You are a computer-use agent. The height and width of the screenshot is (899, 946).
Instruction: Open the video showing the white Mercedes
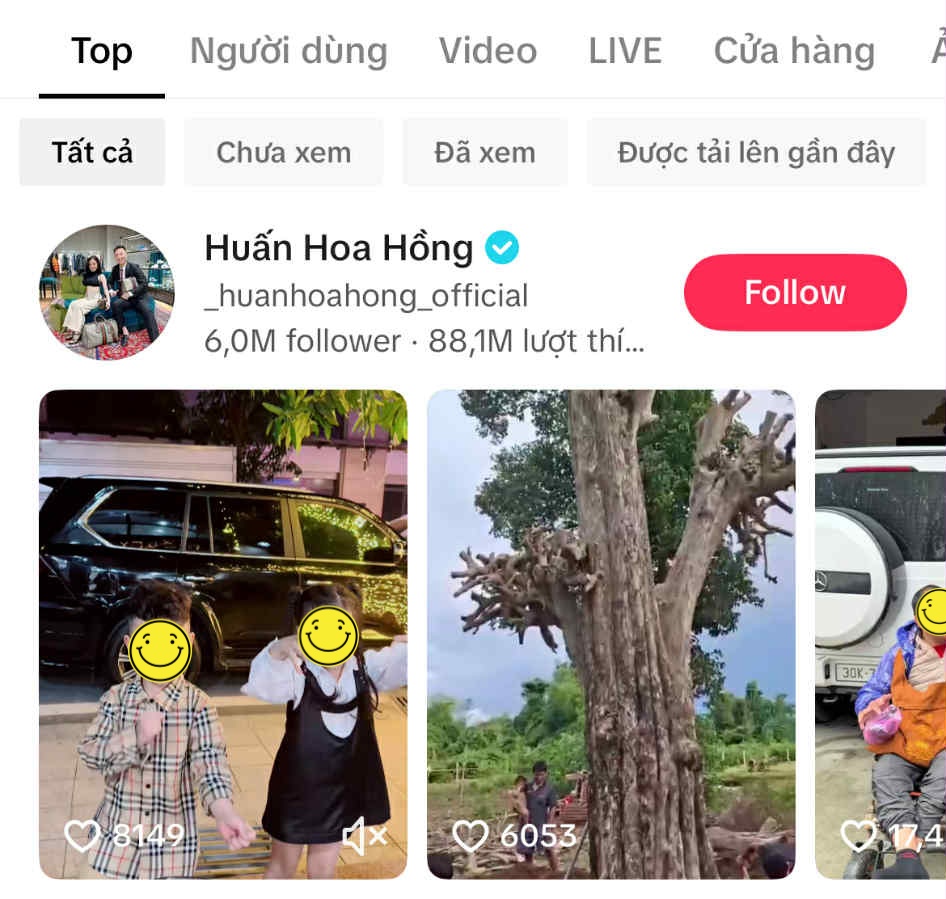[880, 634]
